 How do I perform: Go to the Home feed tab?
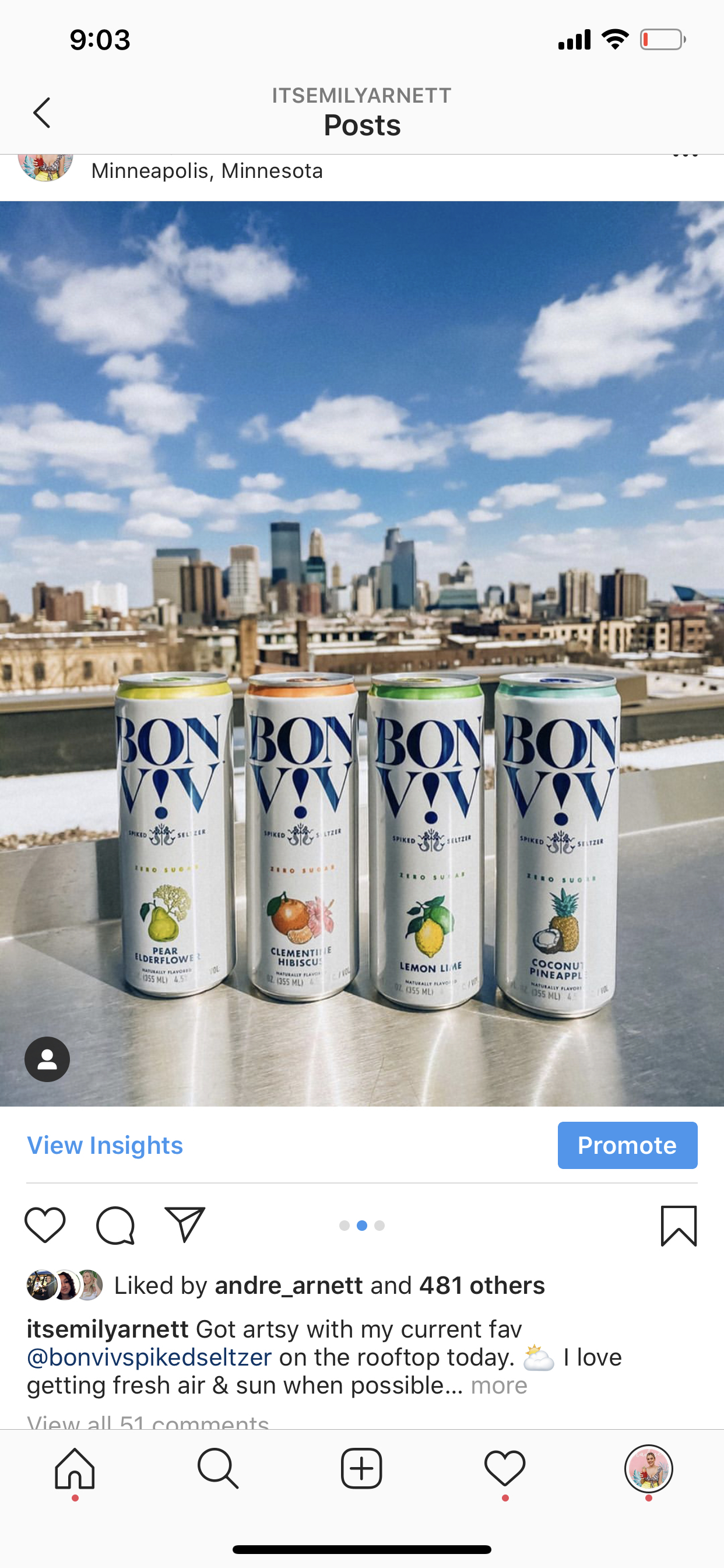(75, 1468)
